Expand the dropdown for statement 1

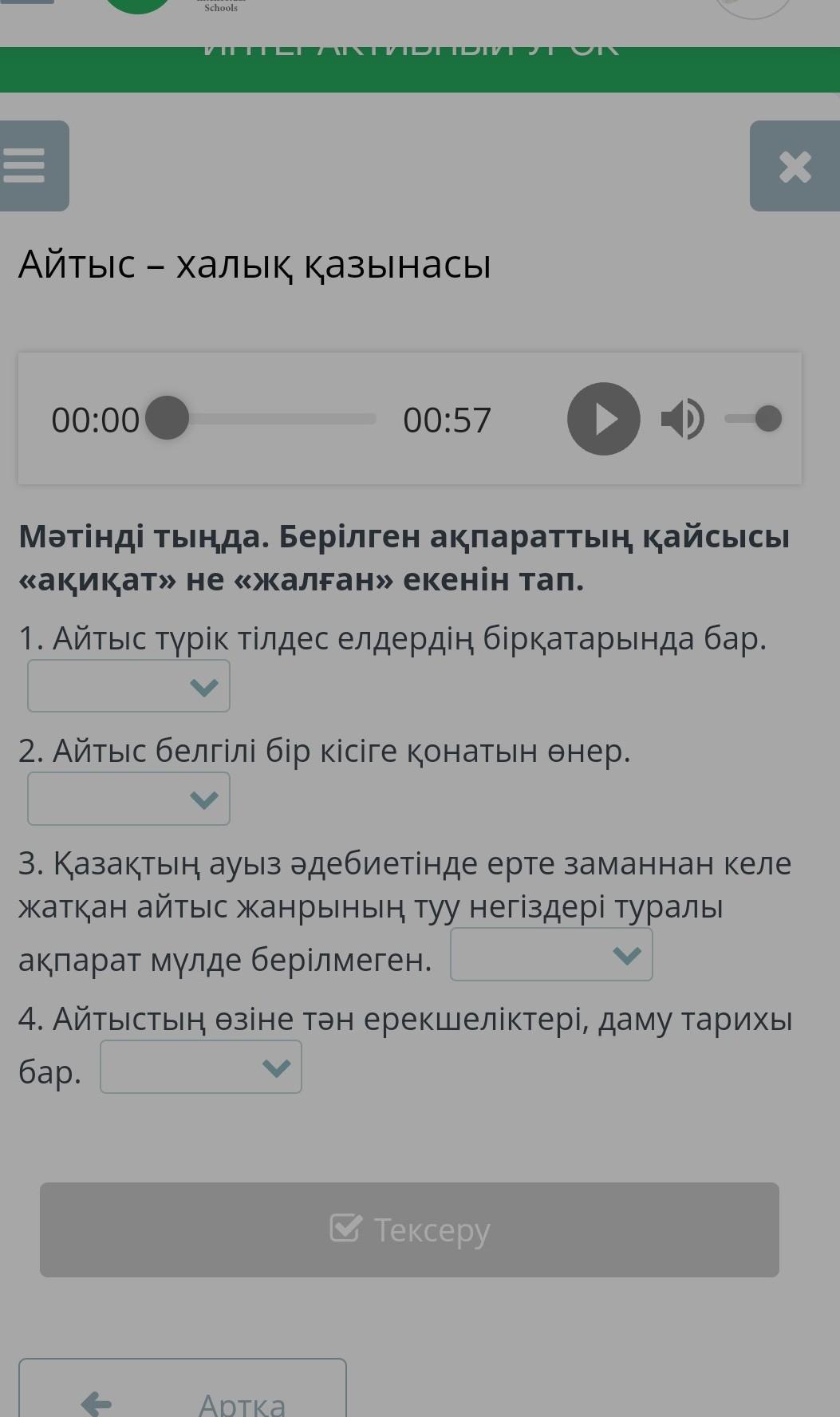point(128,686)
